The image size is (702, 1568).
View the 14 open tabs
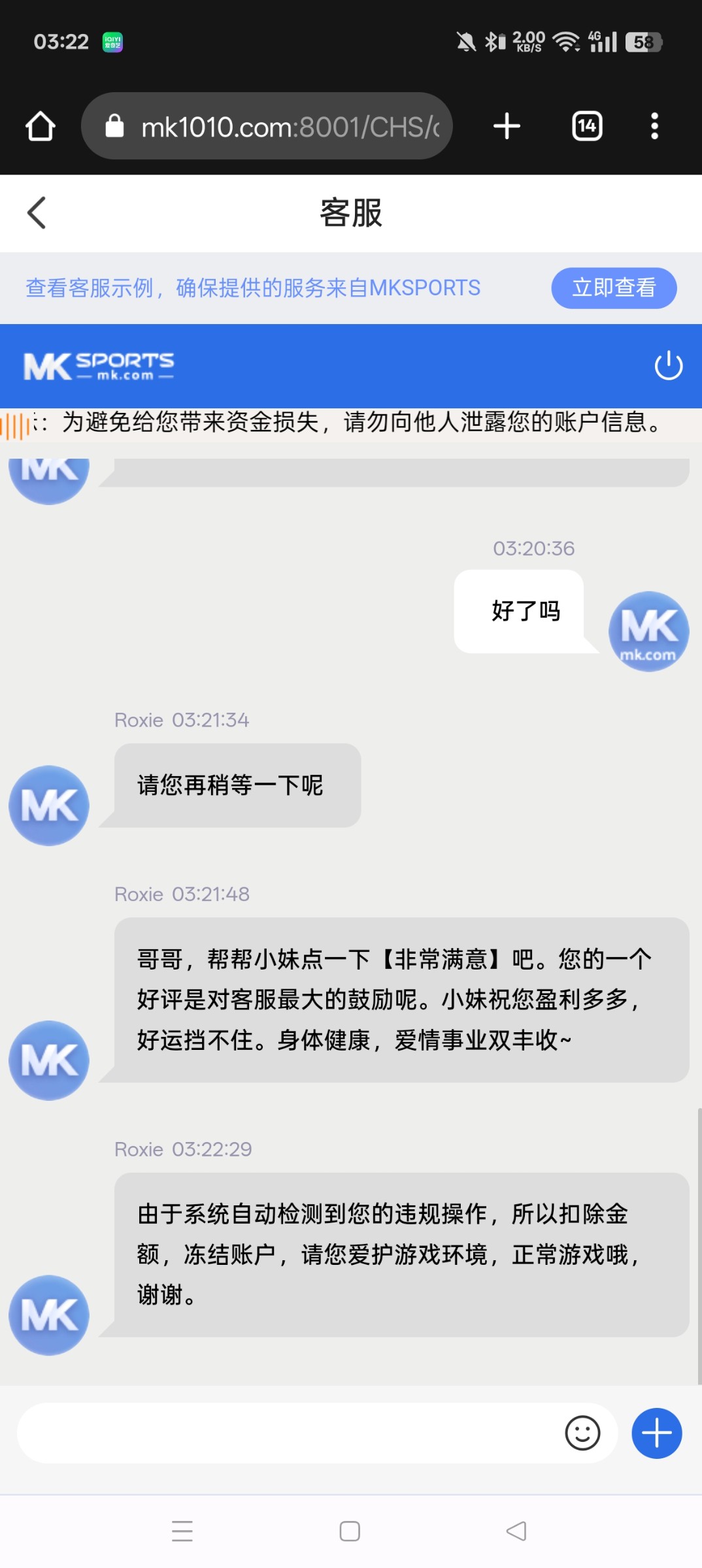(587, 126)
